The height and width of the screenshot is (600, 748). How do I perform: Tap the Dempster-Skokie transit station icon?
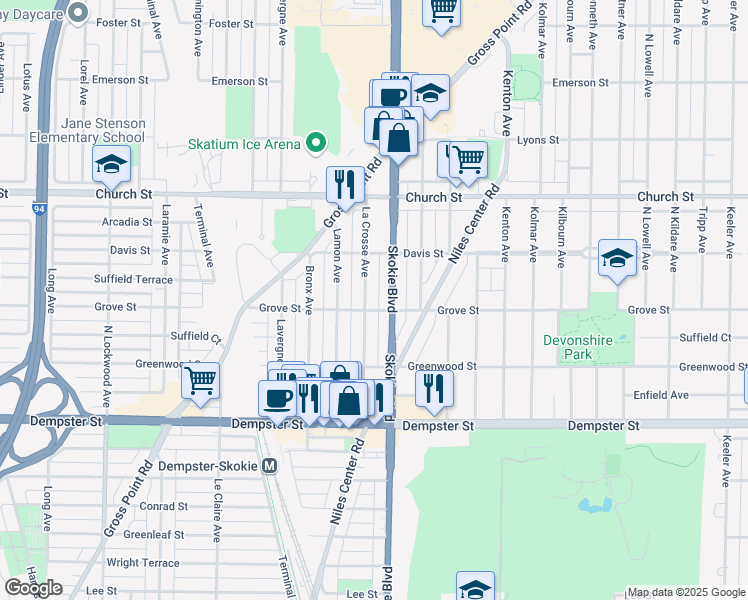click(268, 466)
